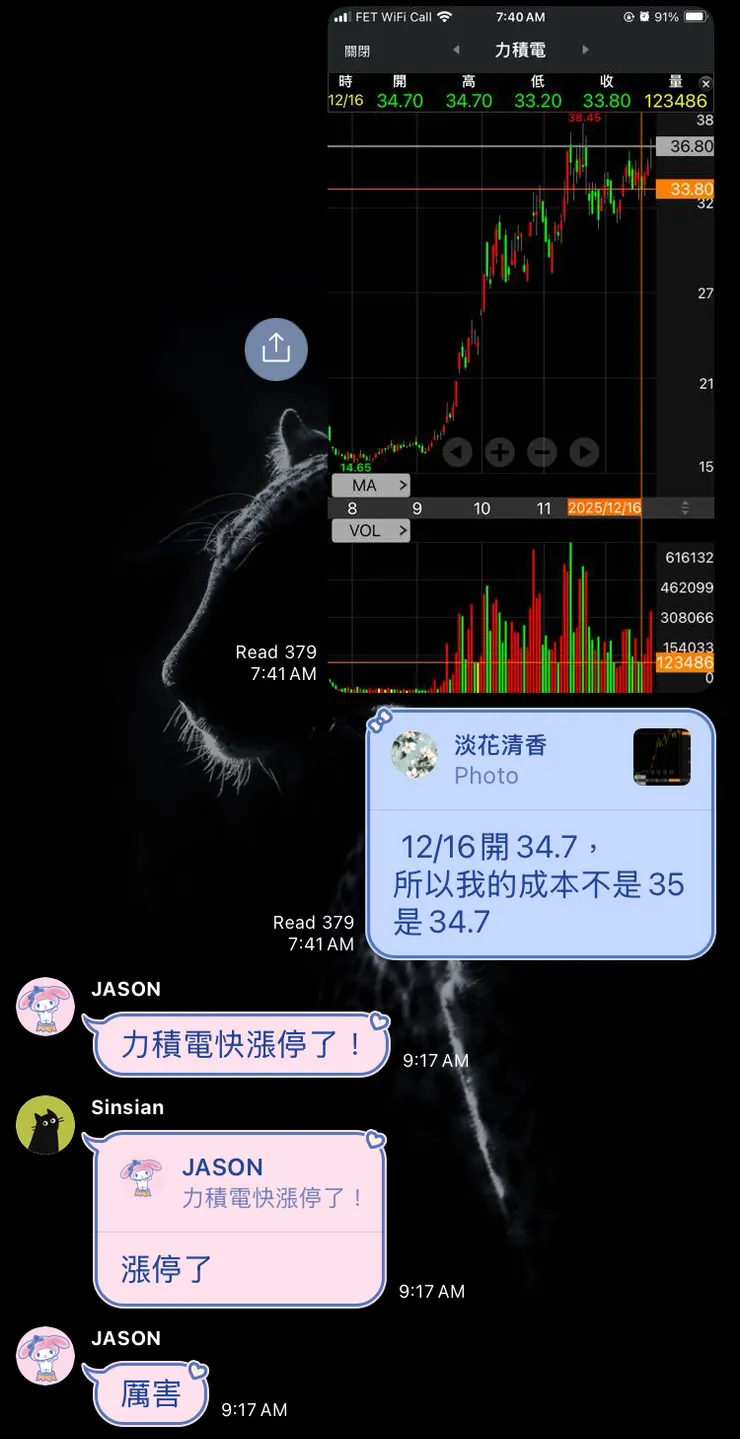Switch to previous stock via left title chevron

point(455,49)
